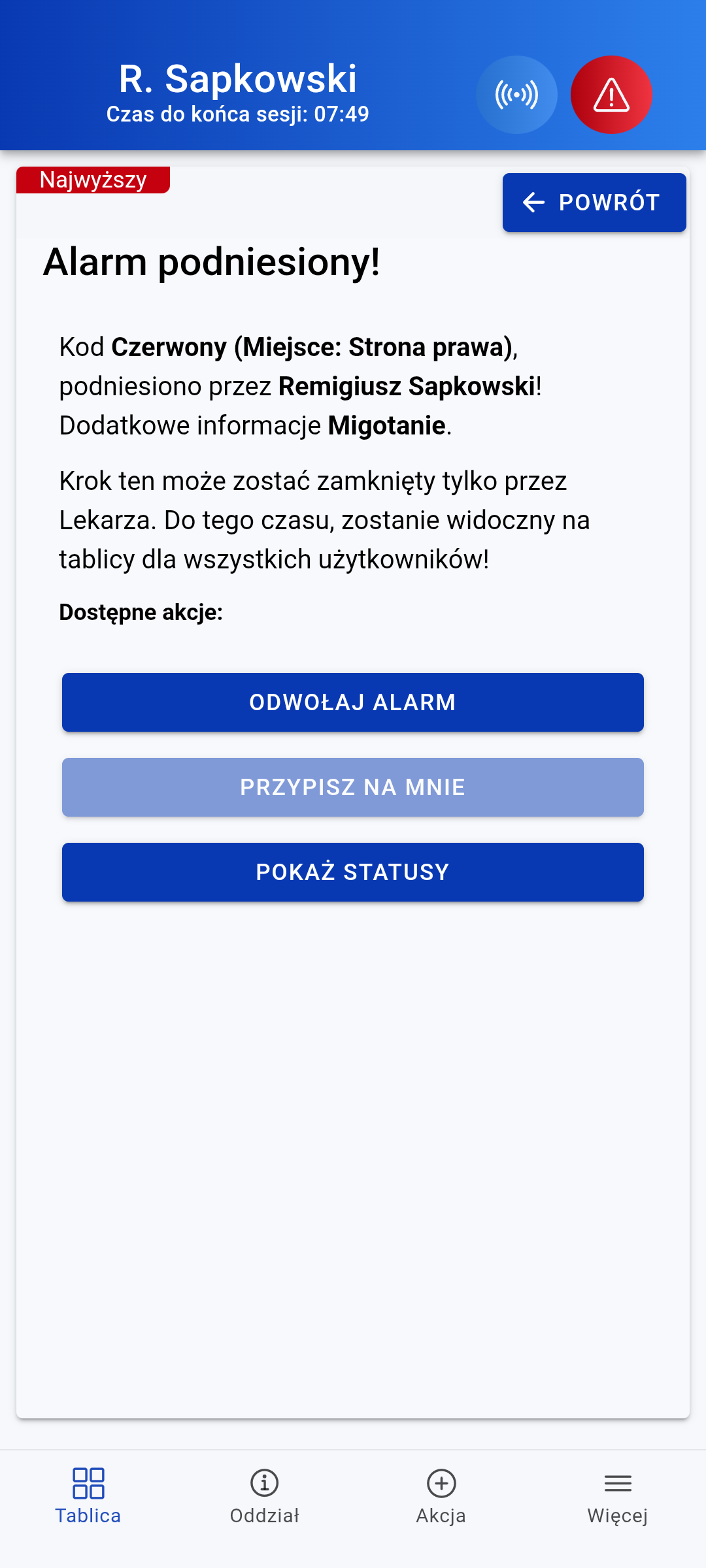Tap the broadcast signal icon in header
This screenshot has height=1568, width=706.
point(516,95)
